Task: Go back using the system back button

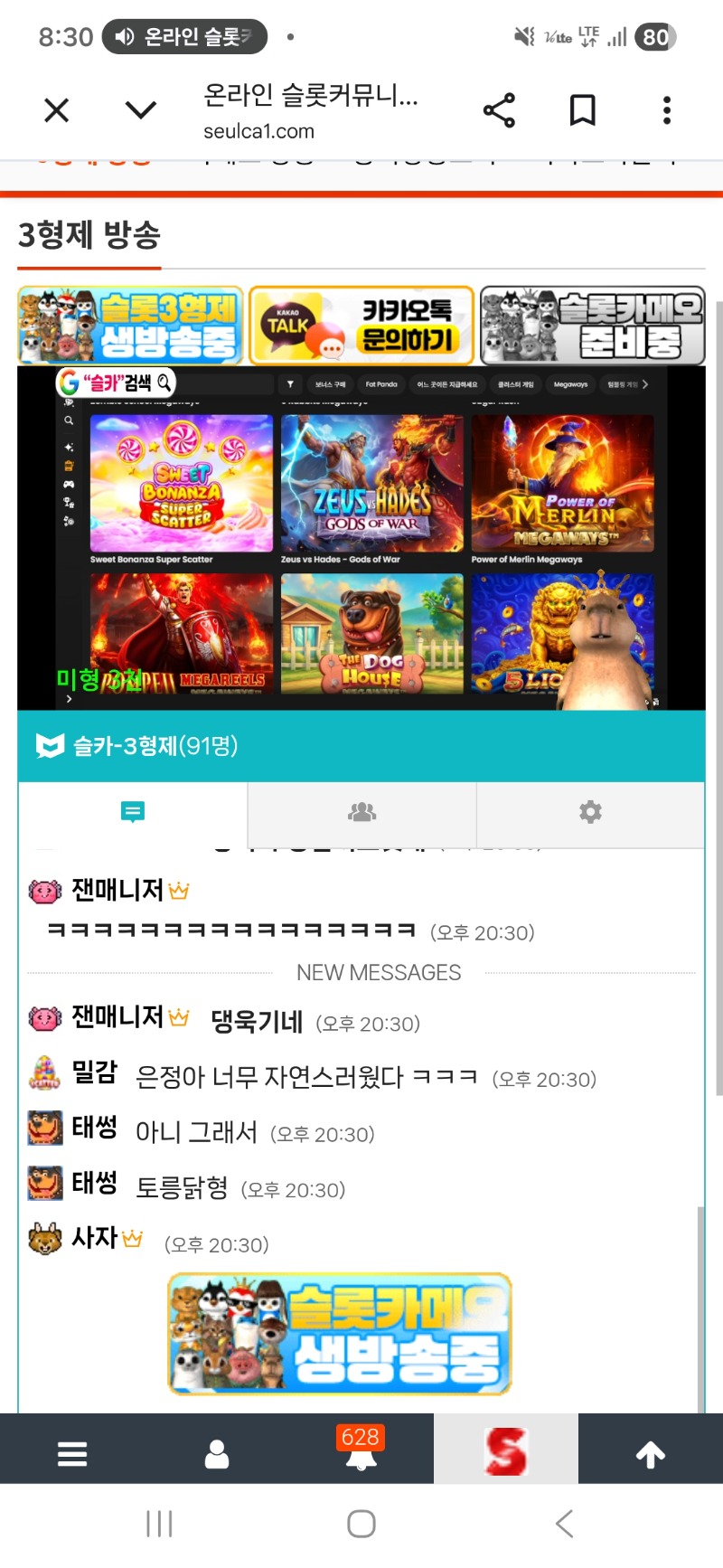Action: tap(565, 1524)
